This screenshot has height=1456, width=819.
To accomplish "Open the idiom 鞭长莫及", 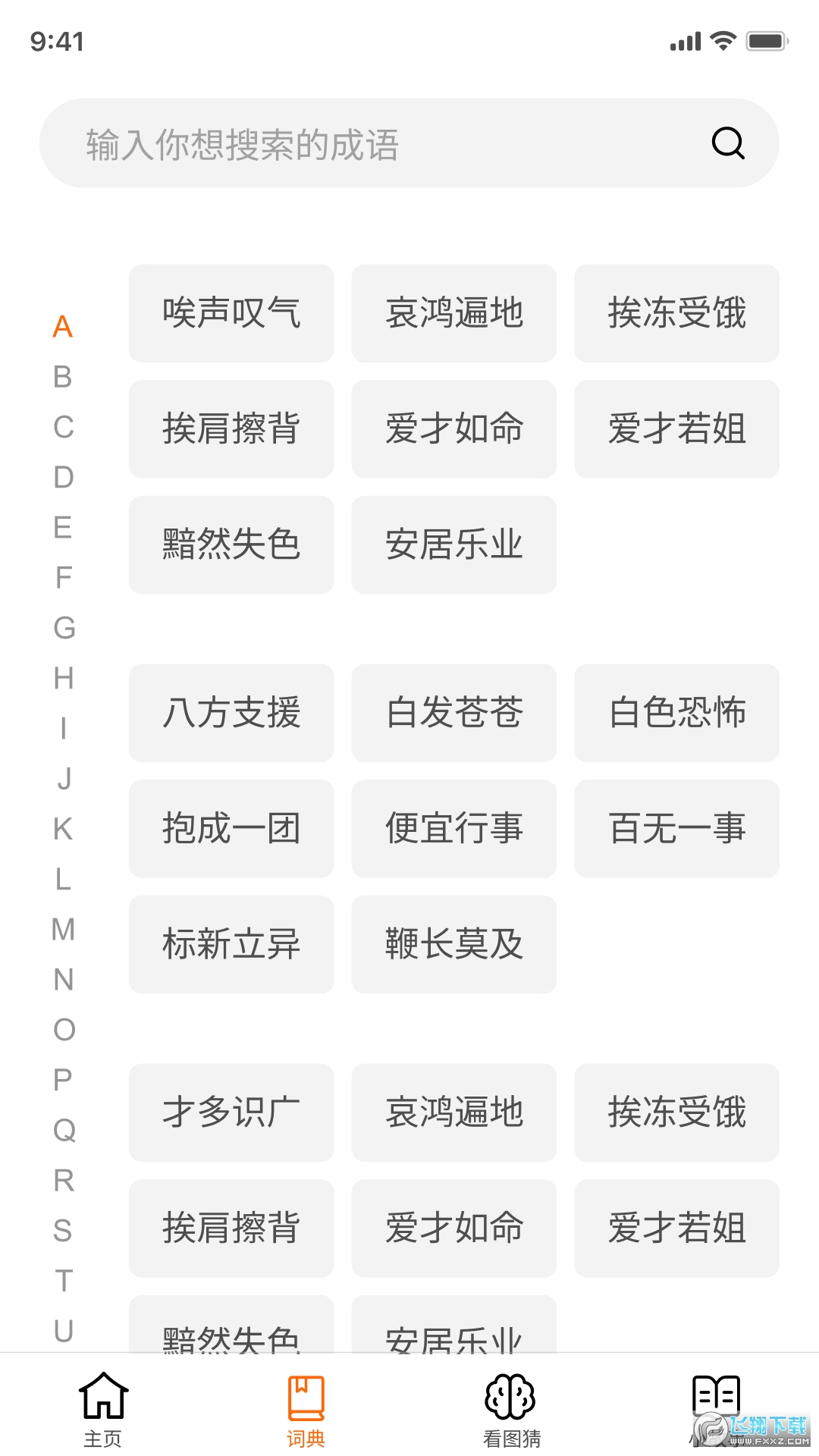I will (454, 944).
